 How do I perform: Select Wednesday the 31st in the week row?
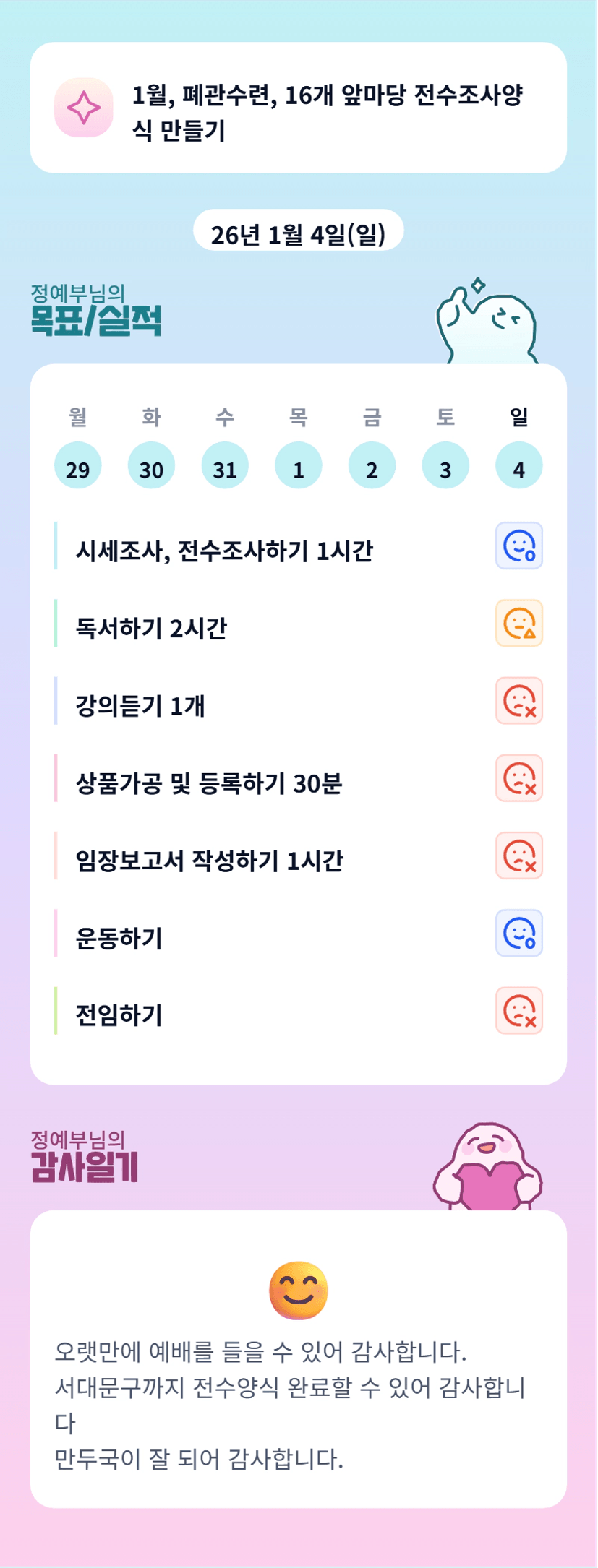(x=225, y=465)
